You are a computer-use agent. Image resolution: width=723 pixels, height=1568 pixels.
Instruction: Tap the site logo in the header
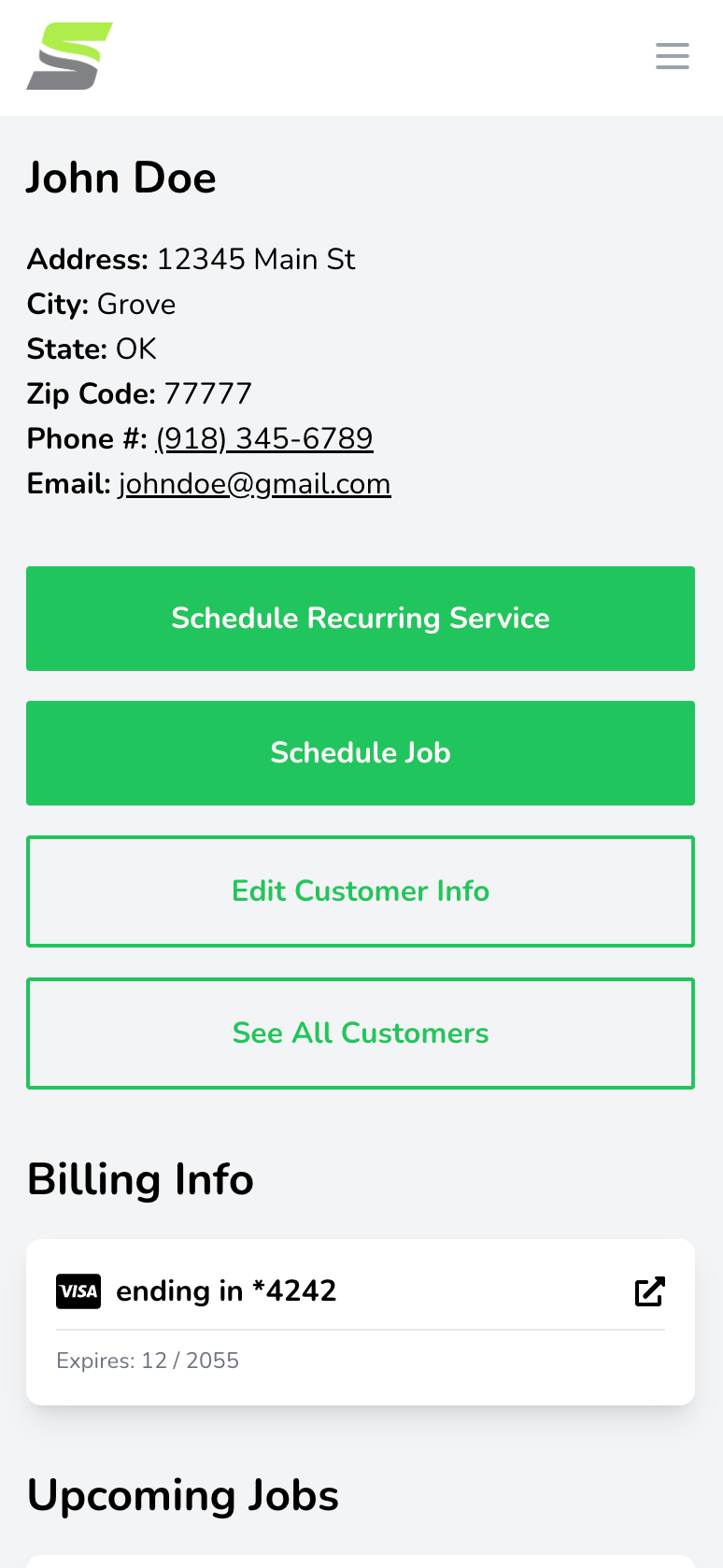70,56
